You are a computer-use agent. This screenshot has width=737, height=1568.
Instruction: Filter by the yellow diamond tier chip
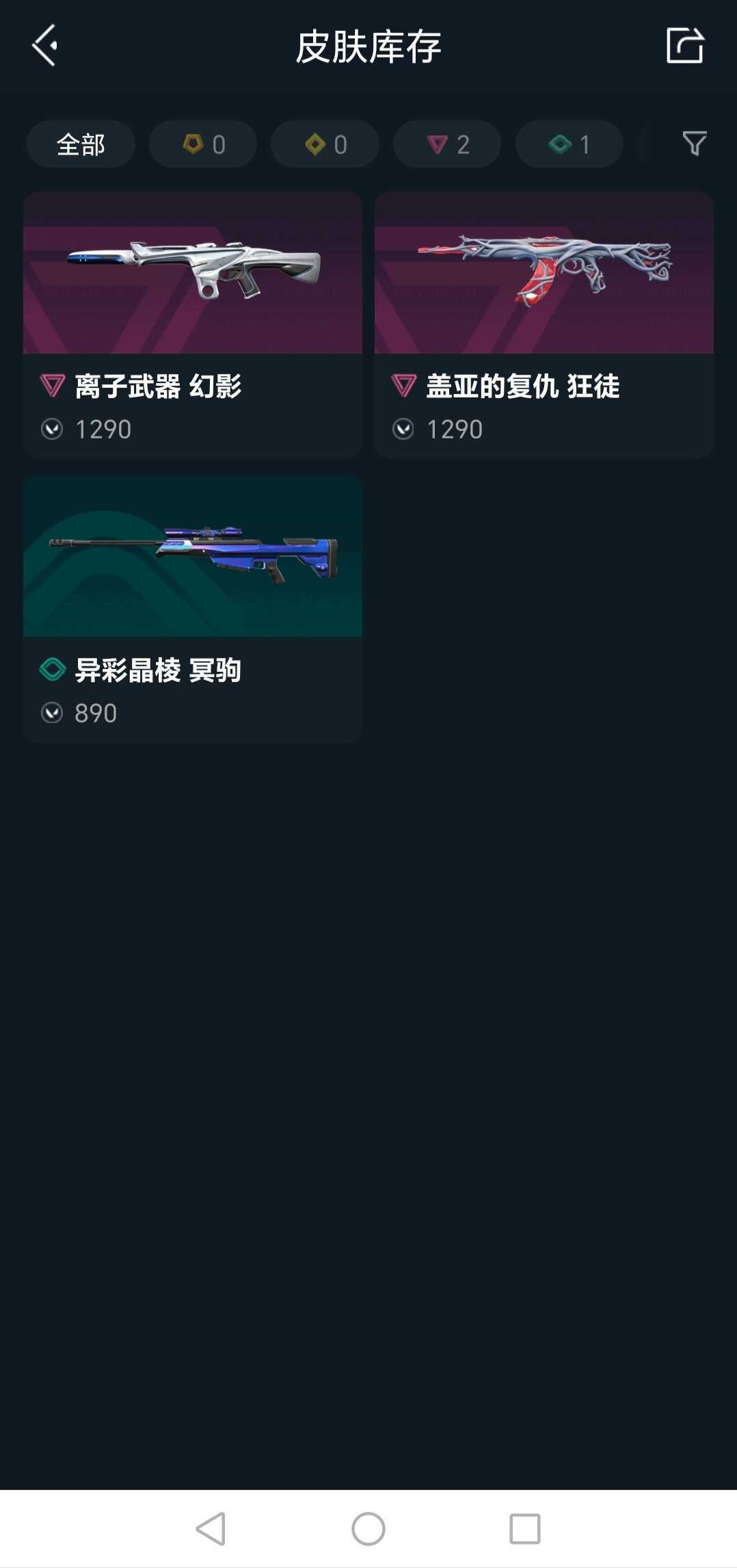[325, 144]
